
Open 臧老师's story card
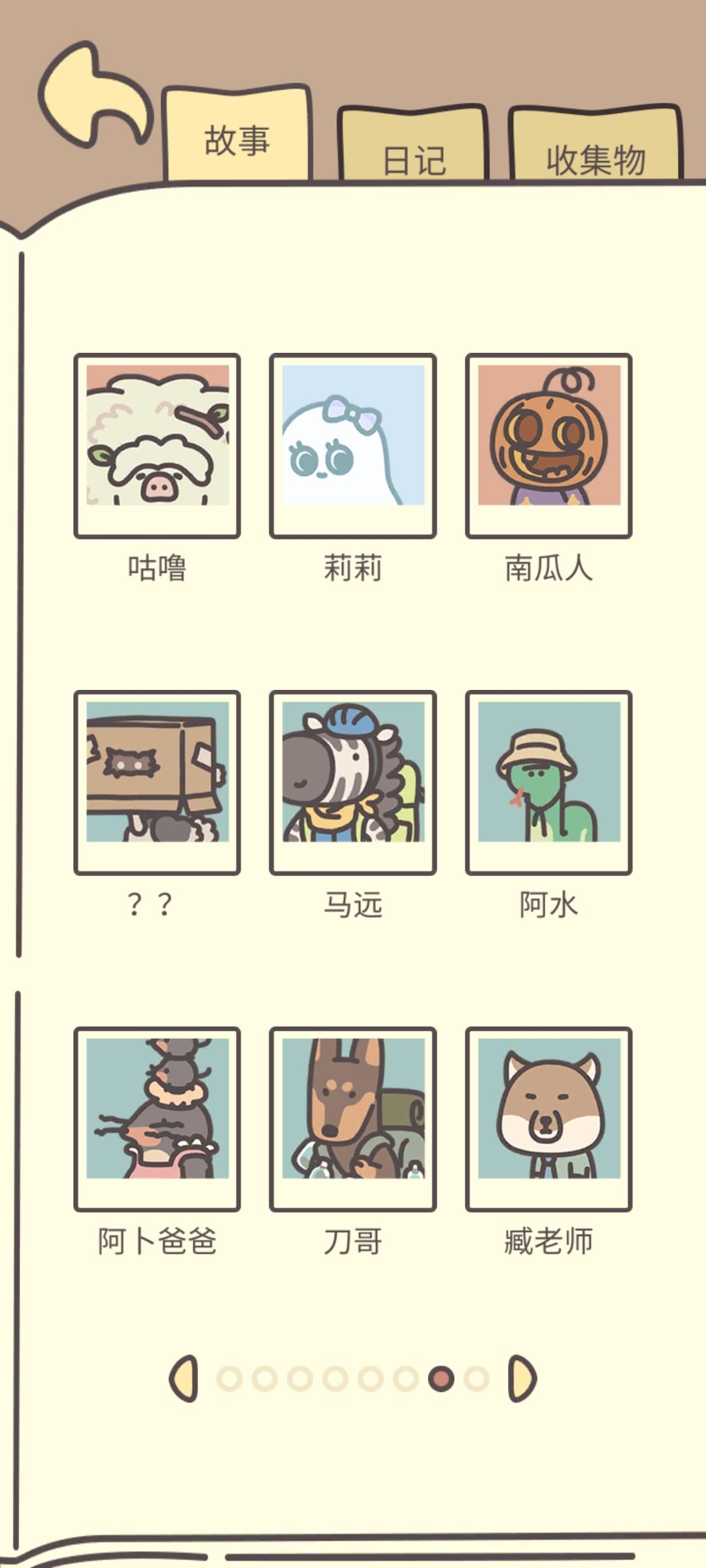click(548, 1119)
